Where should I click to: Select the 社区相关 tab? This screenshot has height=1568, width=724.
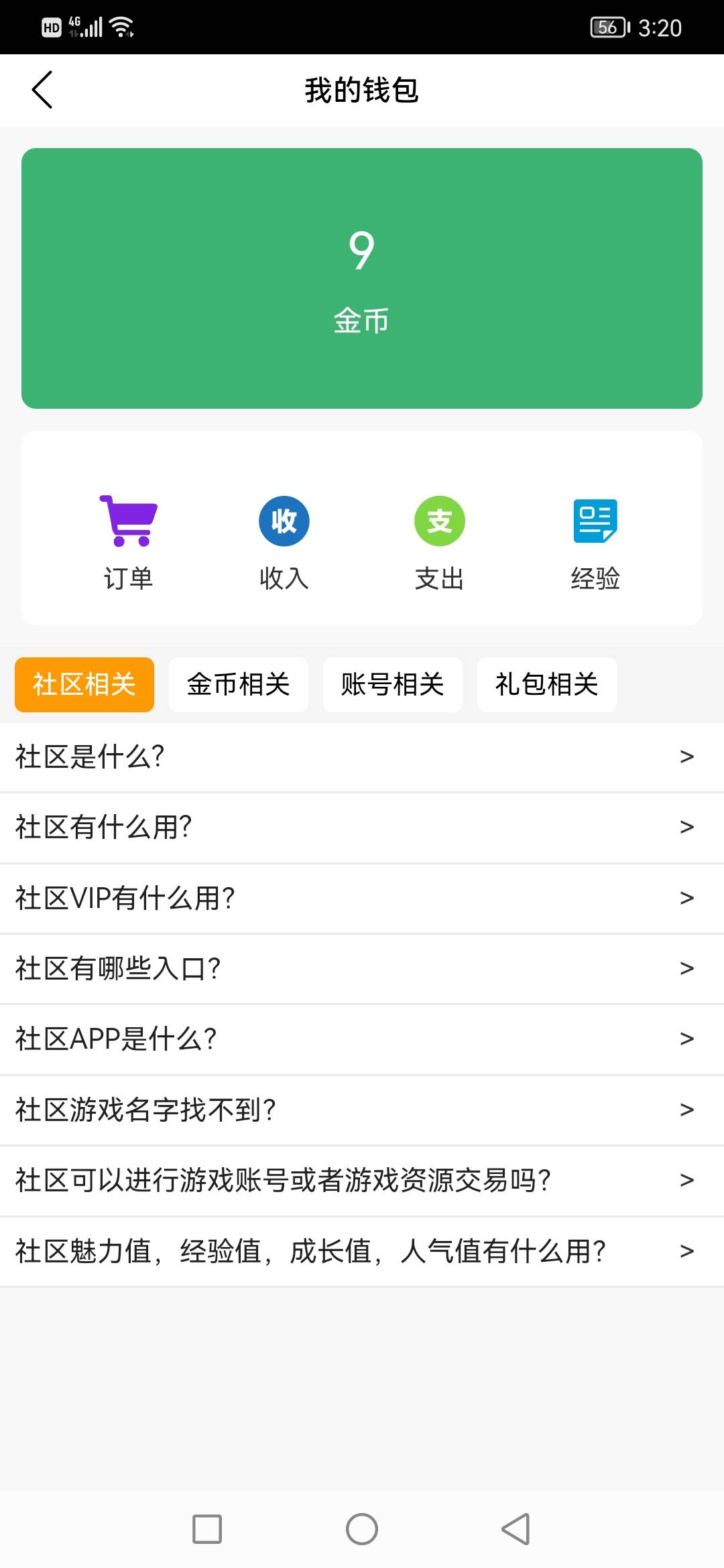(x=84, y=684)
